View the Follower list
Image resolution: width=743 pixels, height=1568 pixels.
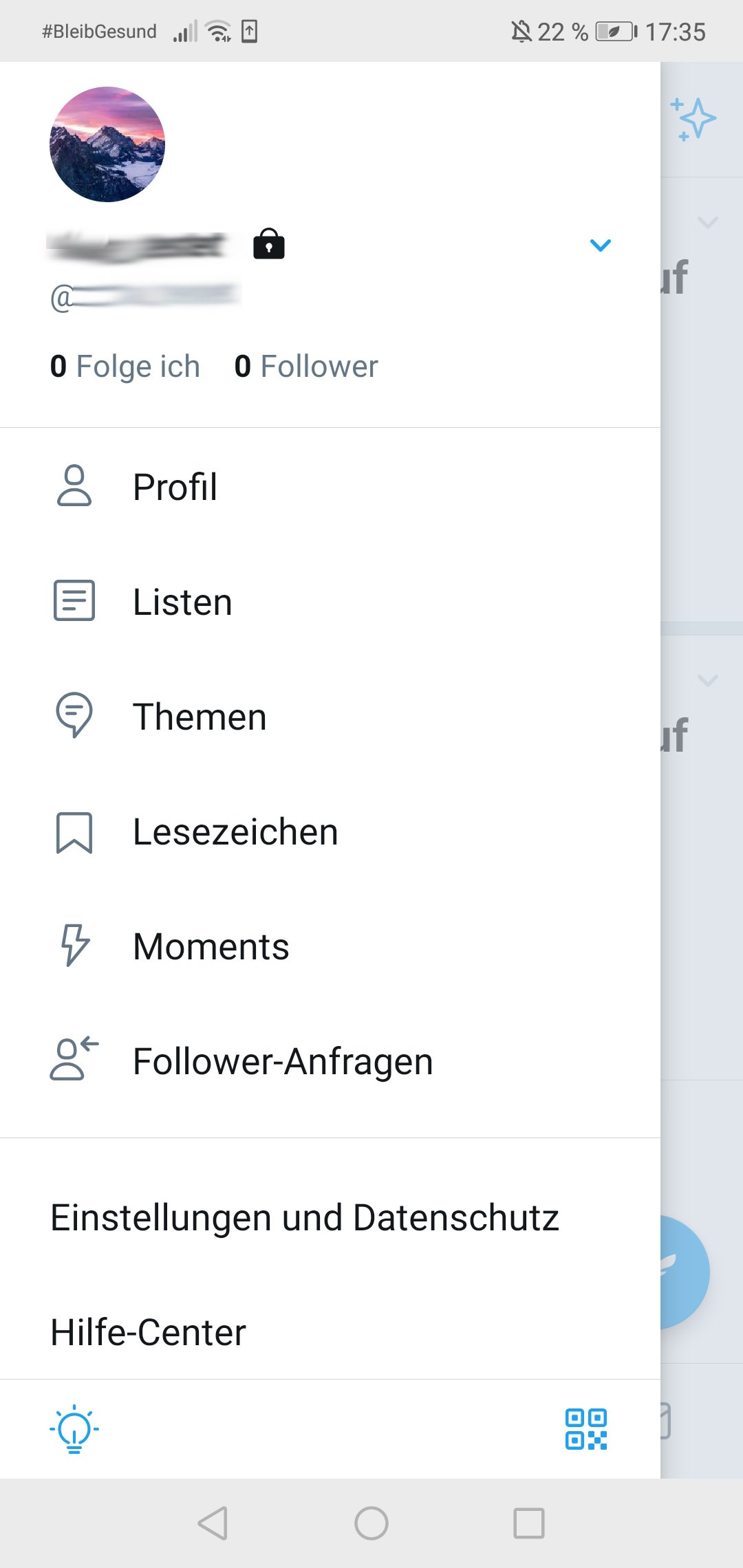(306, 366)
